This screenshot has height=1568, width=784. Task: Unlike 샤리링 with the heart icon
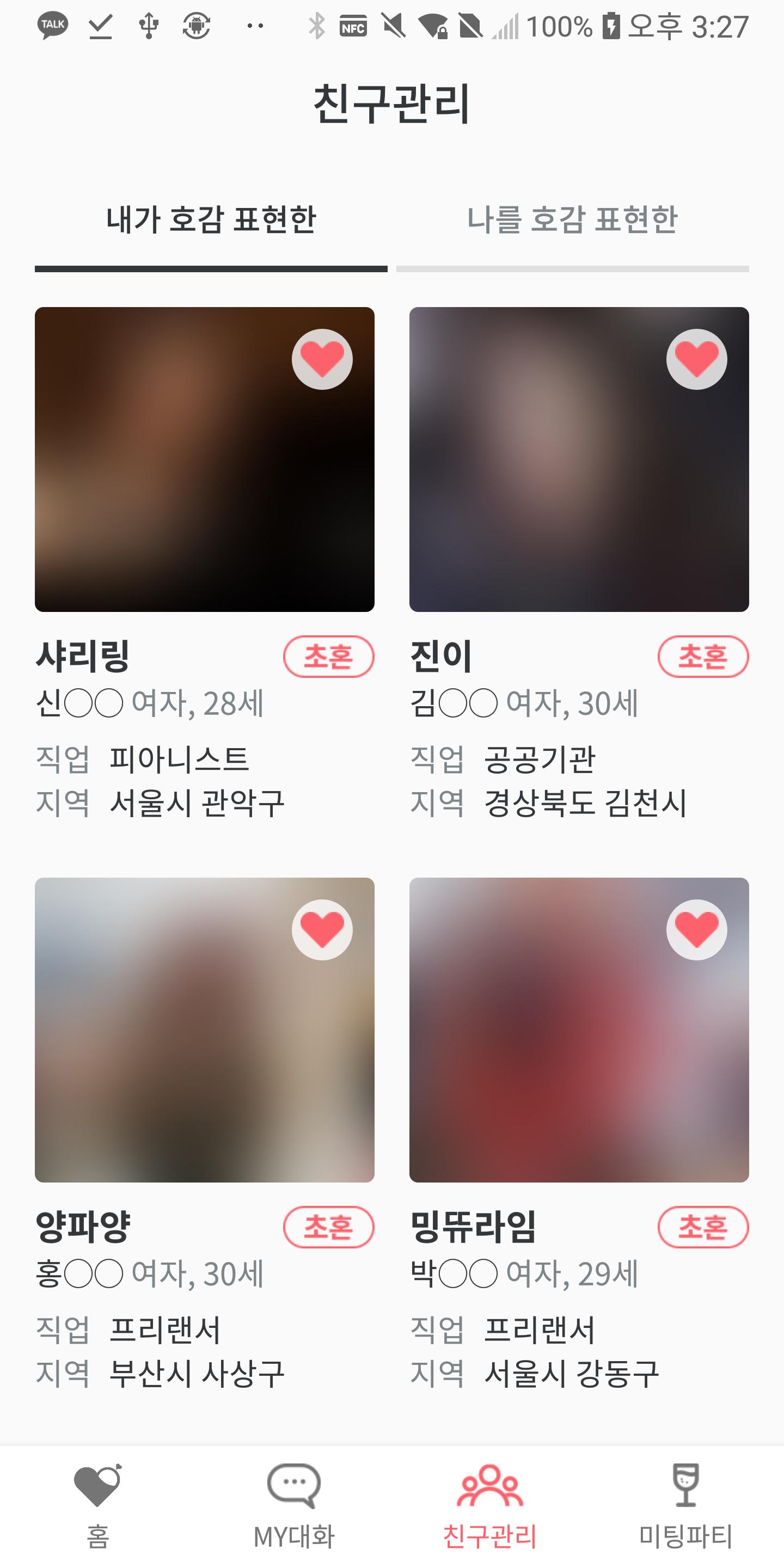pyautogui.click(x=322, y=359)
